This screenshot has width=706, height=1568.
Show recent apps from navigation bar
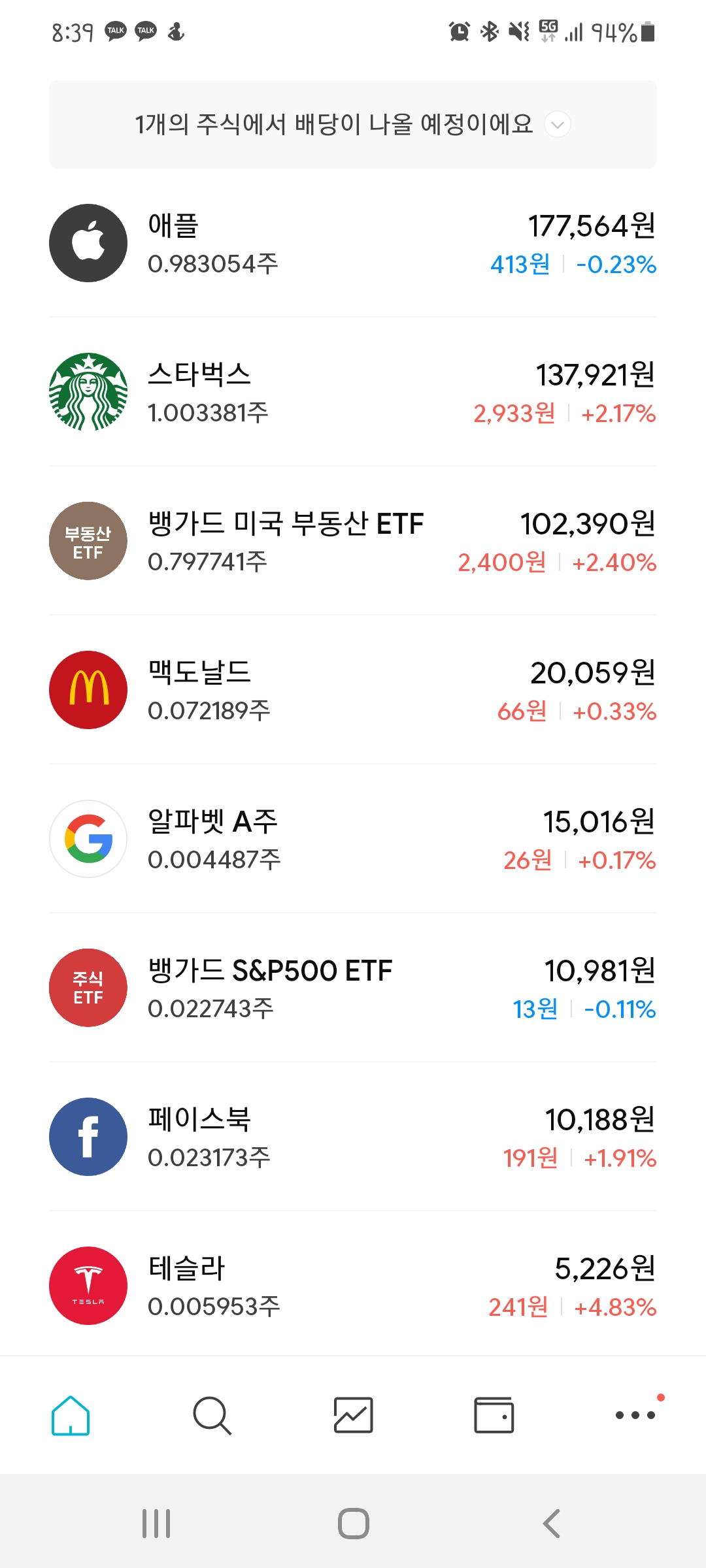[x=156, y=1524]
